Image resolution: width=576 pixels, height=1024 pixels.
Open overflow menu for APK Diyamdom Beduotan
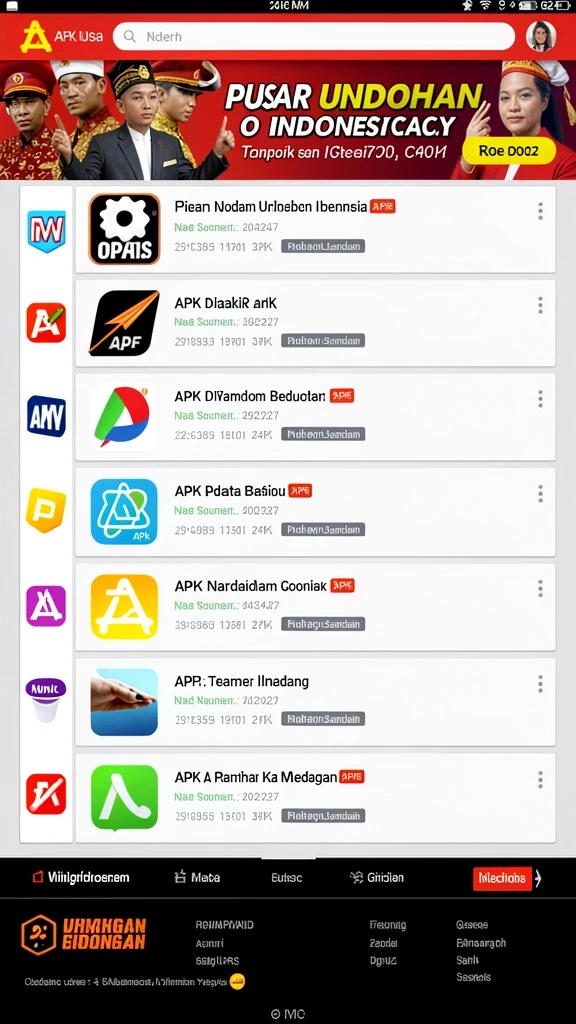(x=540, y=398)
